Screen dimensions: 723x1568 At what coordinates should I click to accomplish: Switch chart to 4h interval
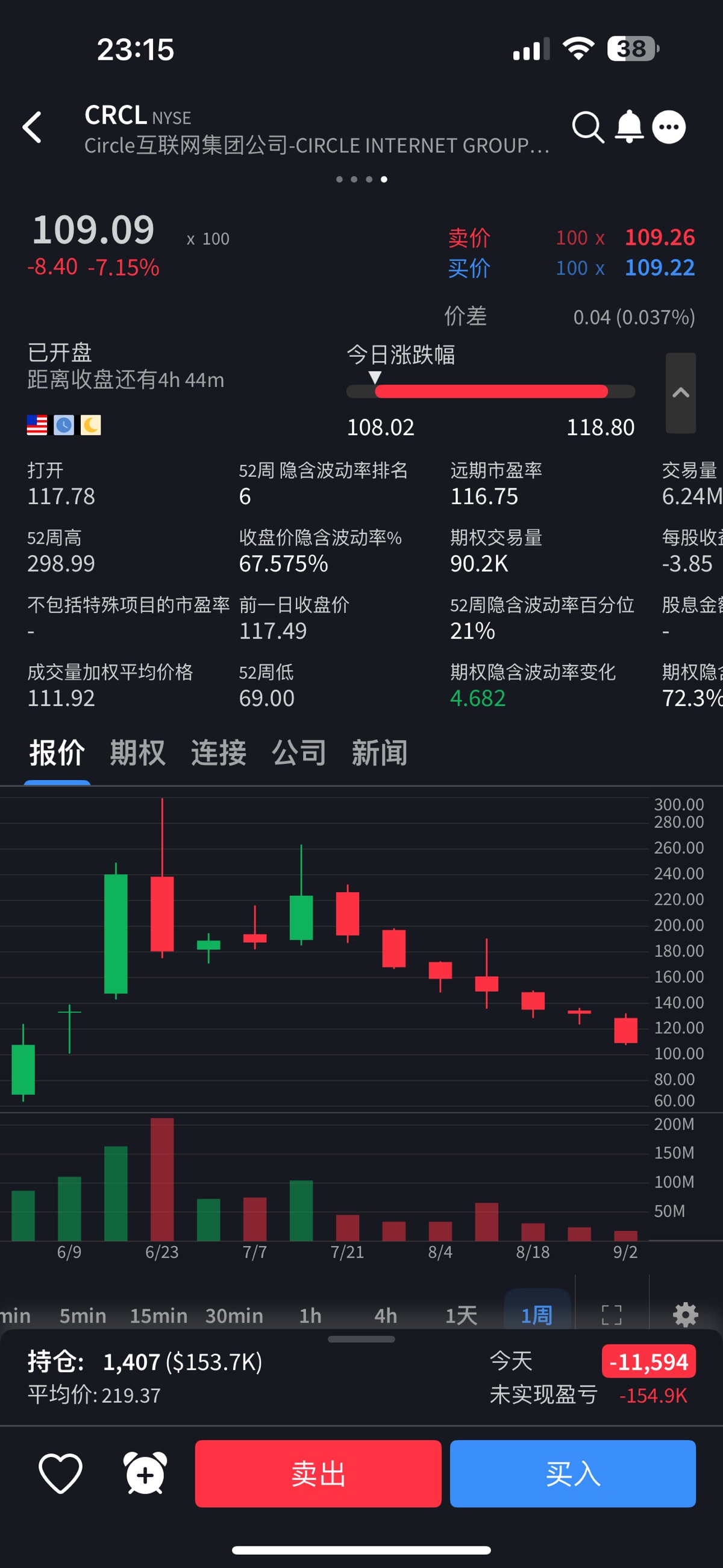click(385, 1315)
